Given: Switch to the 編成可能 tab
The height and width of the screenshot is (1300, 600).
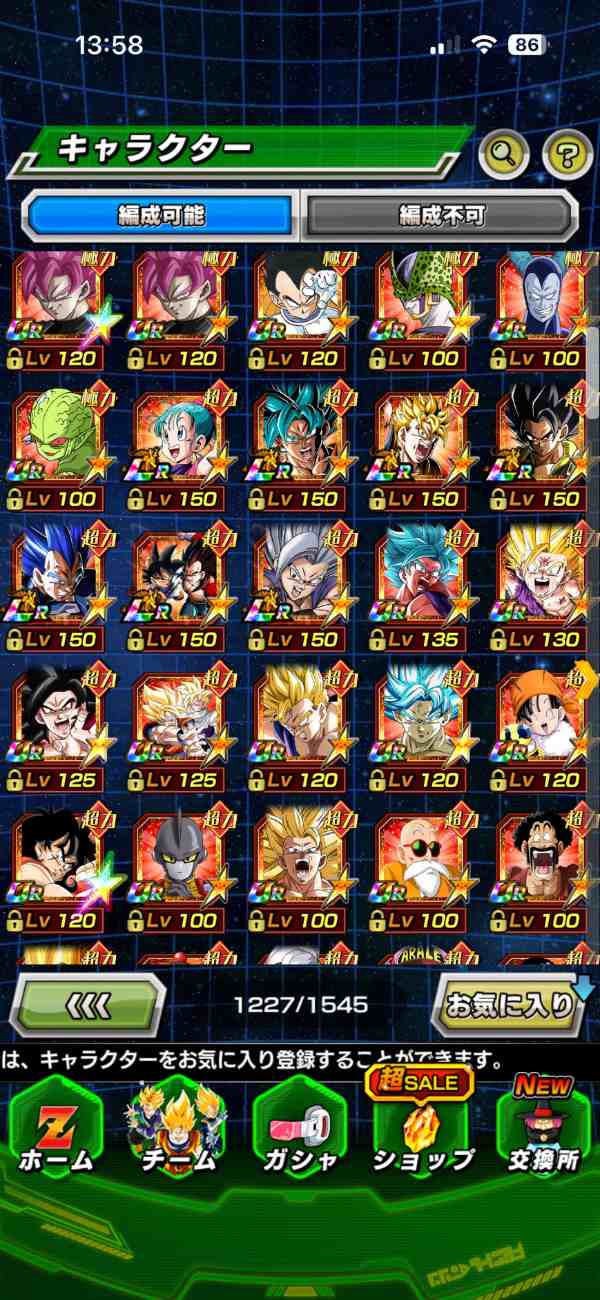Looking at the screenshot, I should (x=161, y=215).
